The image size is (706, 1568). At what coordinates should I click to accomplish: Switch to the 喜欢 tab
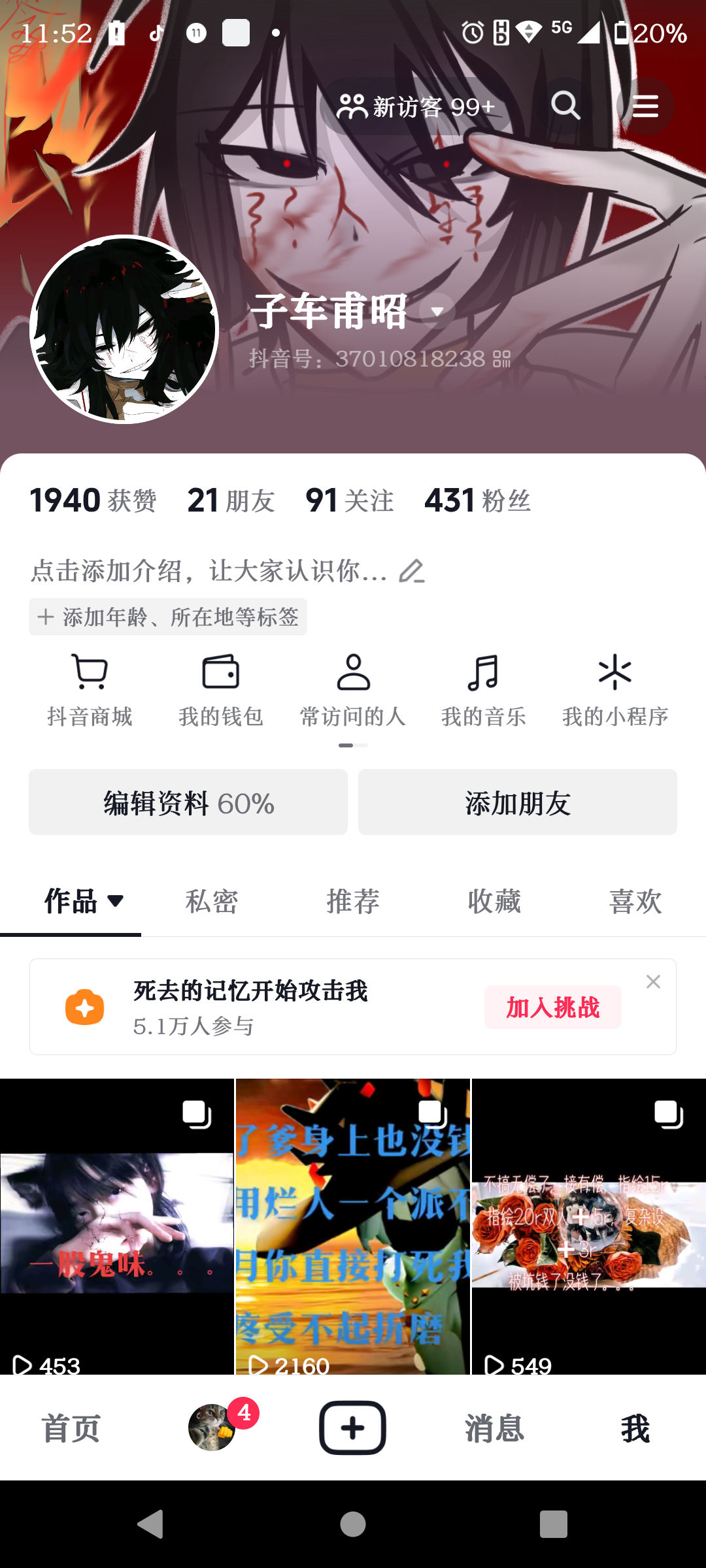(635, 902)
